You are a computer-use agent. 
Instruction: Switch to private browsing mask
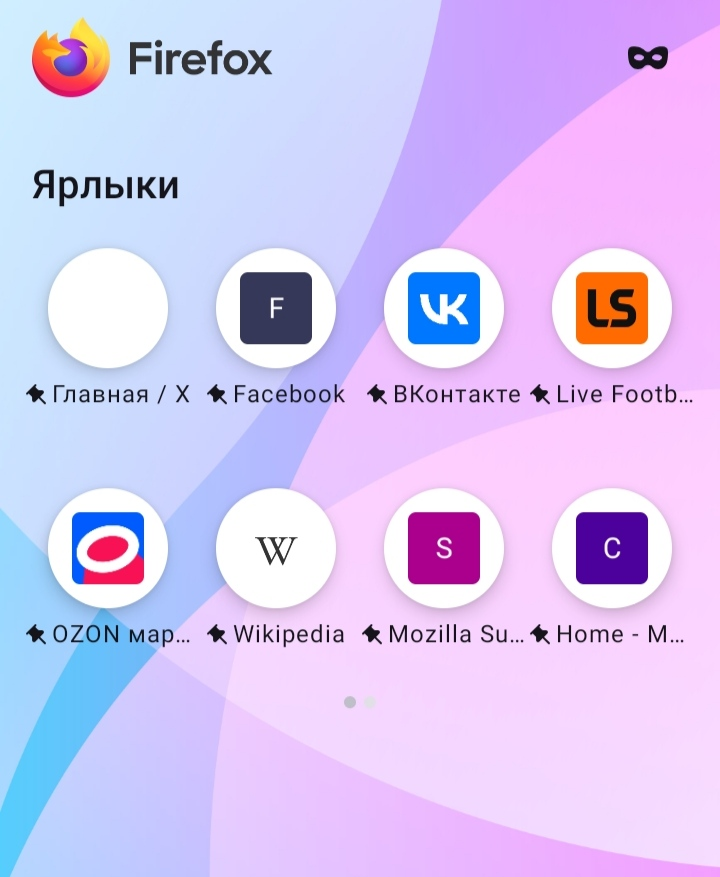[x=647, y=58]
